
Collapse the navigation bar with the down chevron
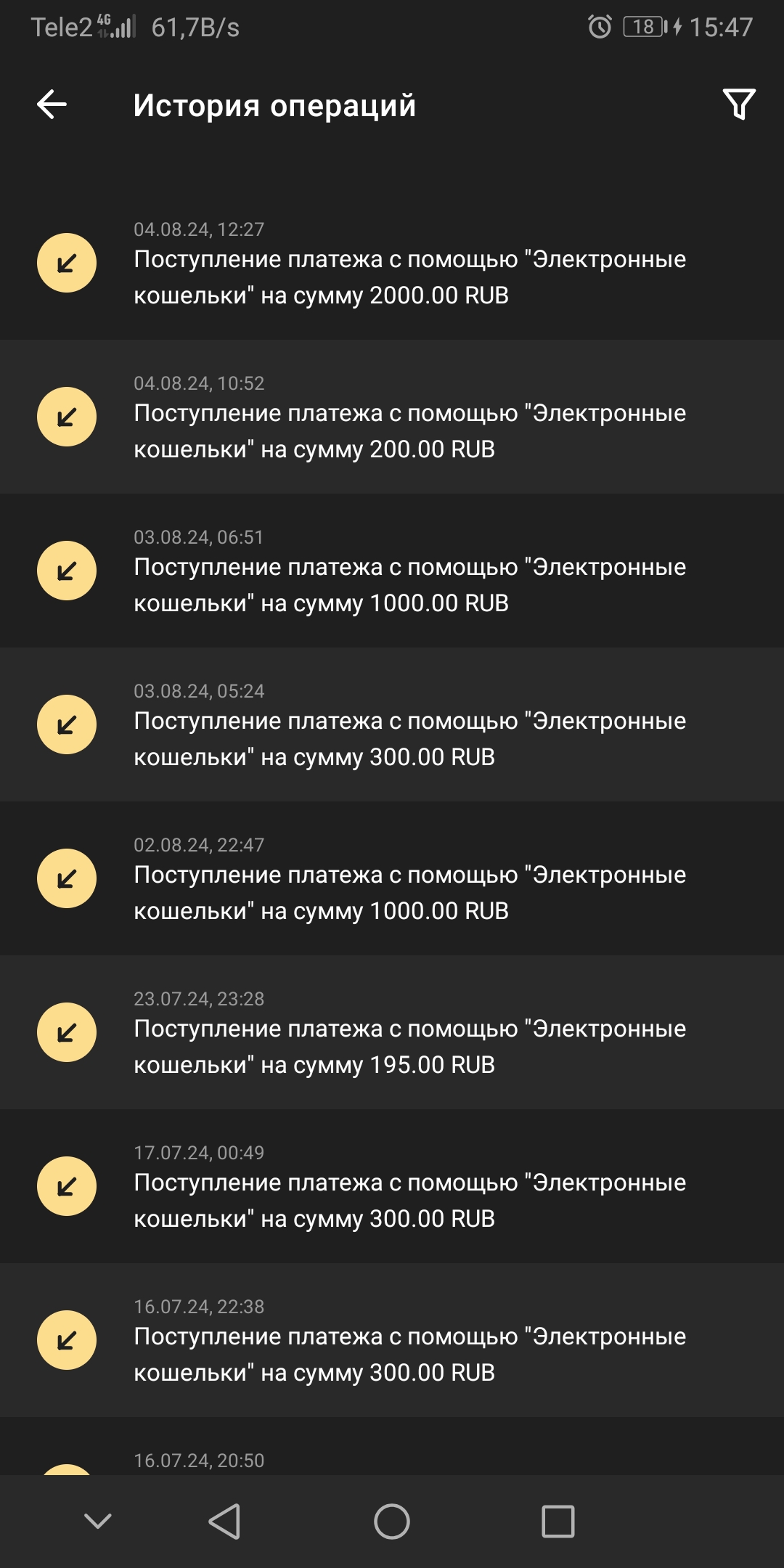[98, 1521]
